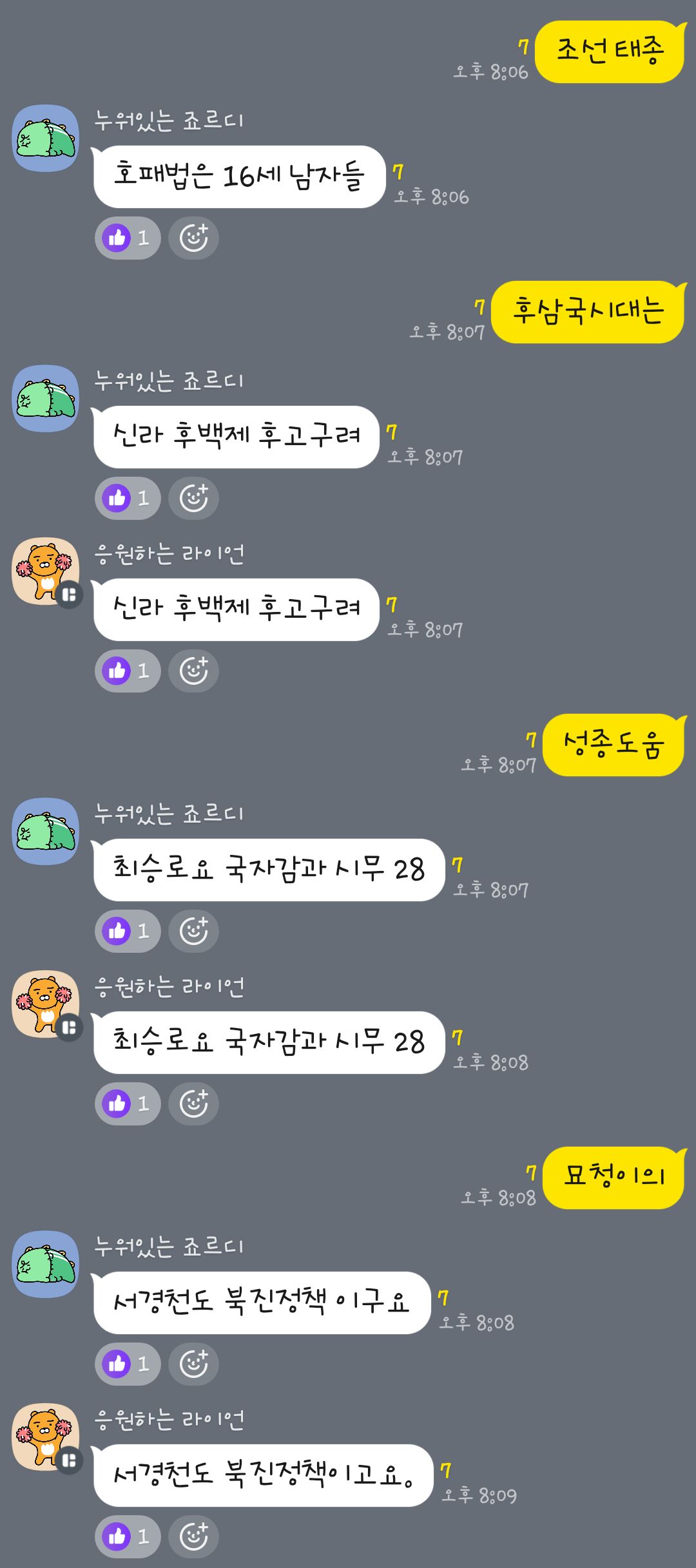Open 누워있는 죠르디 profile beside '호패법은 16세 남자들'
Viewport: 696px width, 1568px height.
click(x=45, y=139)
